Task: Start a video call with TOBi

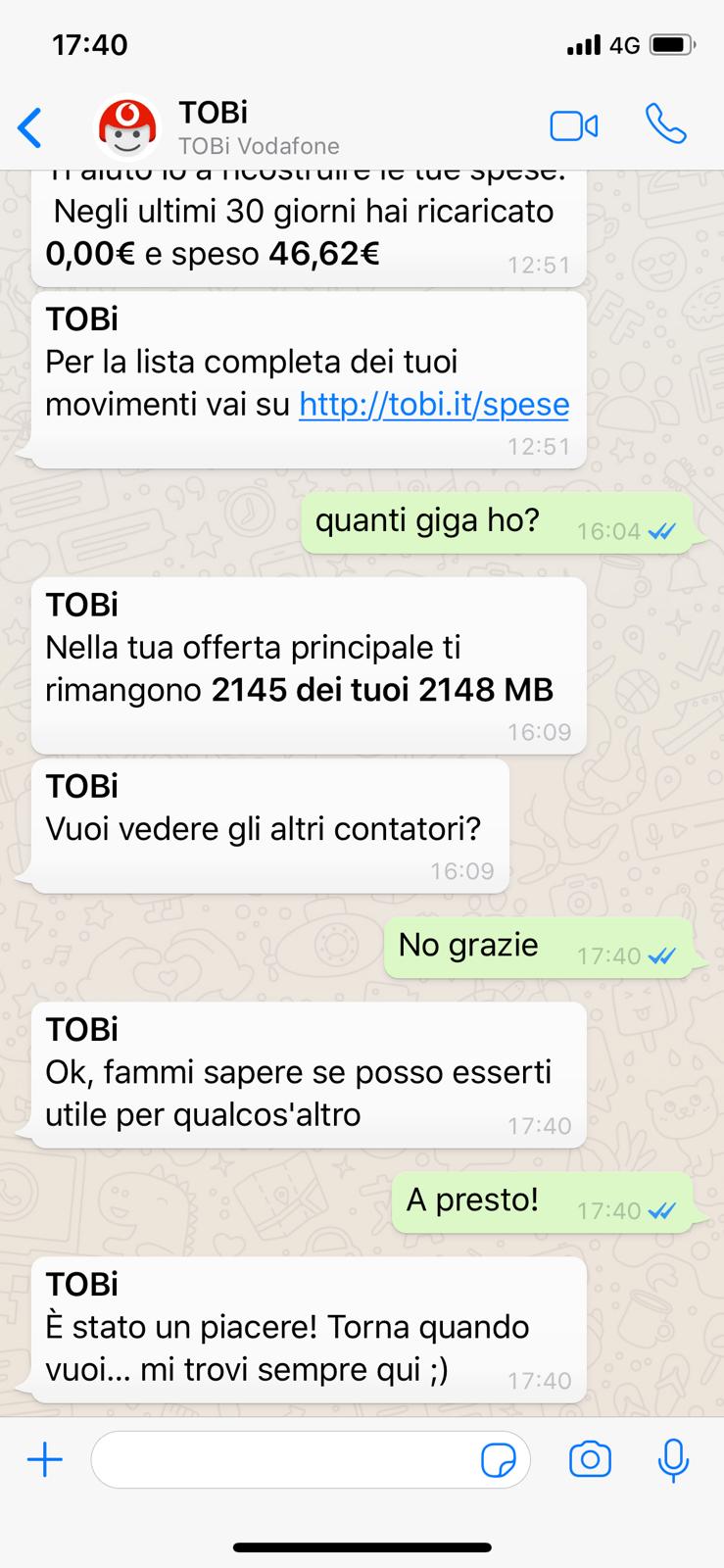Action: (573, 126)
